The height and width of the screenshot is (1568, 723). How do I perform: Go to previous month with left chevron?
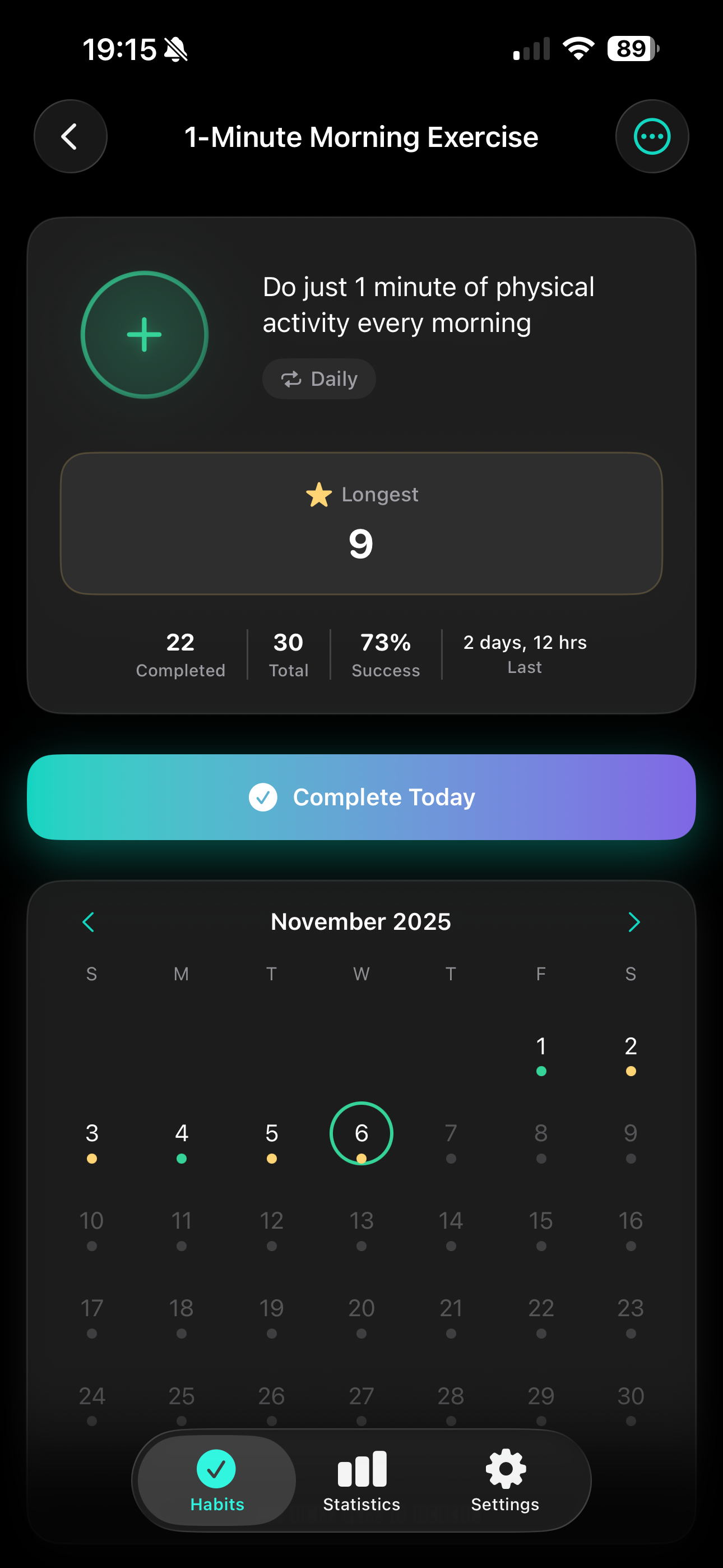pyautogui.click(x=89, y=921)
